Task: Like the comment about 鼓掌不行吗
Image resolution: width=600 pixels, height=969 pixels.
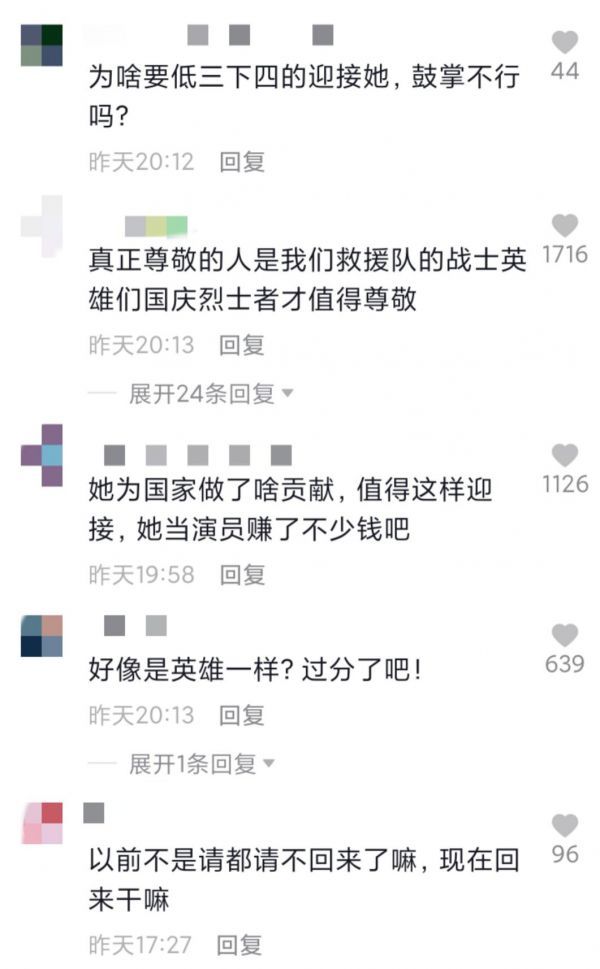Action: tap(564, 43)
